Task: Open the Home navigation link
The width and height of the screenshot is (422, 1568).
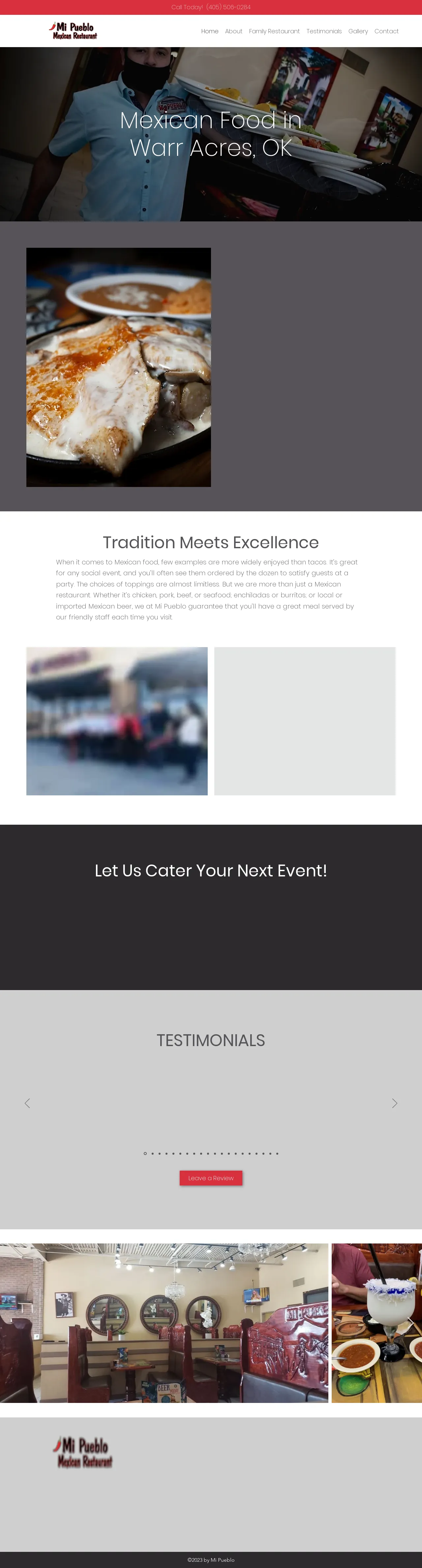Action: coord(209,31)
